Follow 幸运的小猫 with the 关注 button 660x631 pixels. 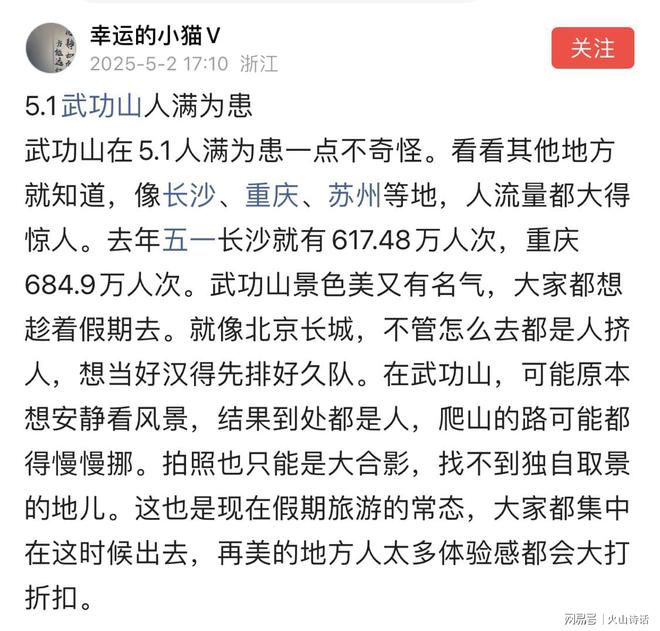592,48
